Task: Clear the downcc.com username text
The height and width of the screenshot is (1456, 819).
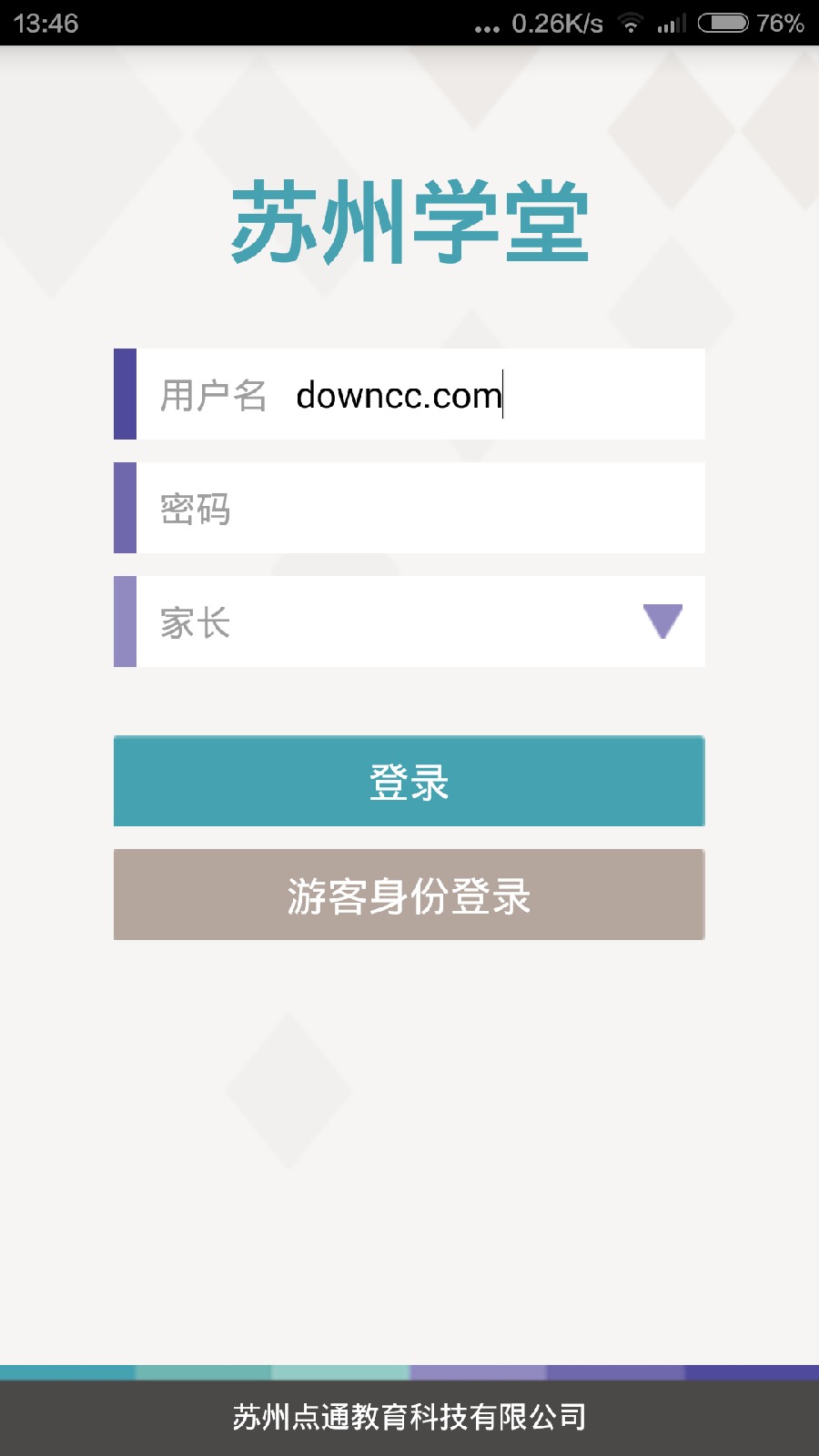Action: [400, 393]
